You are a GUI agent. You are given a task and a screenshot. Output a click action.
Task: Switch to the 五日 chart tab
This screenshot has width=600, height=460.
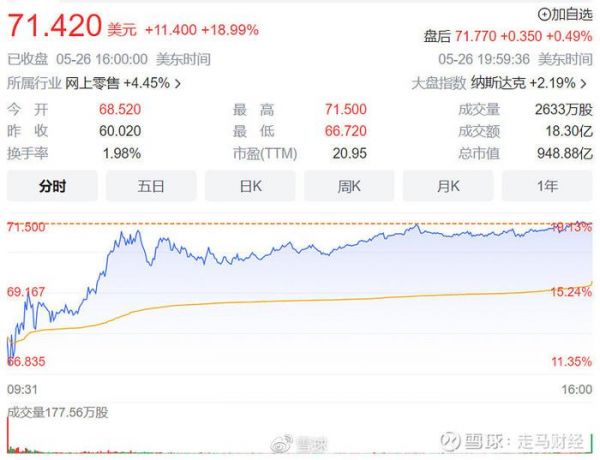[x=151, y=186]
